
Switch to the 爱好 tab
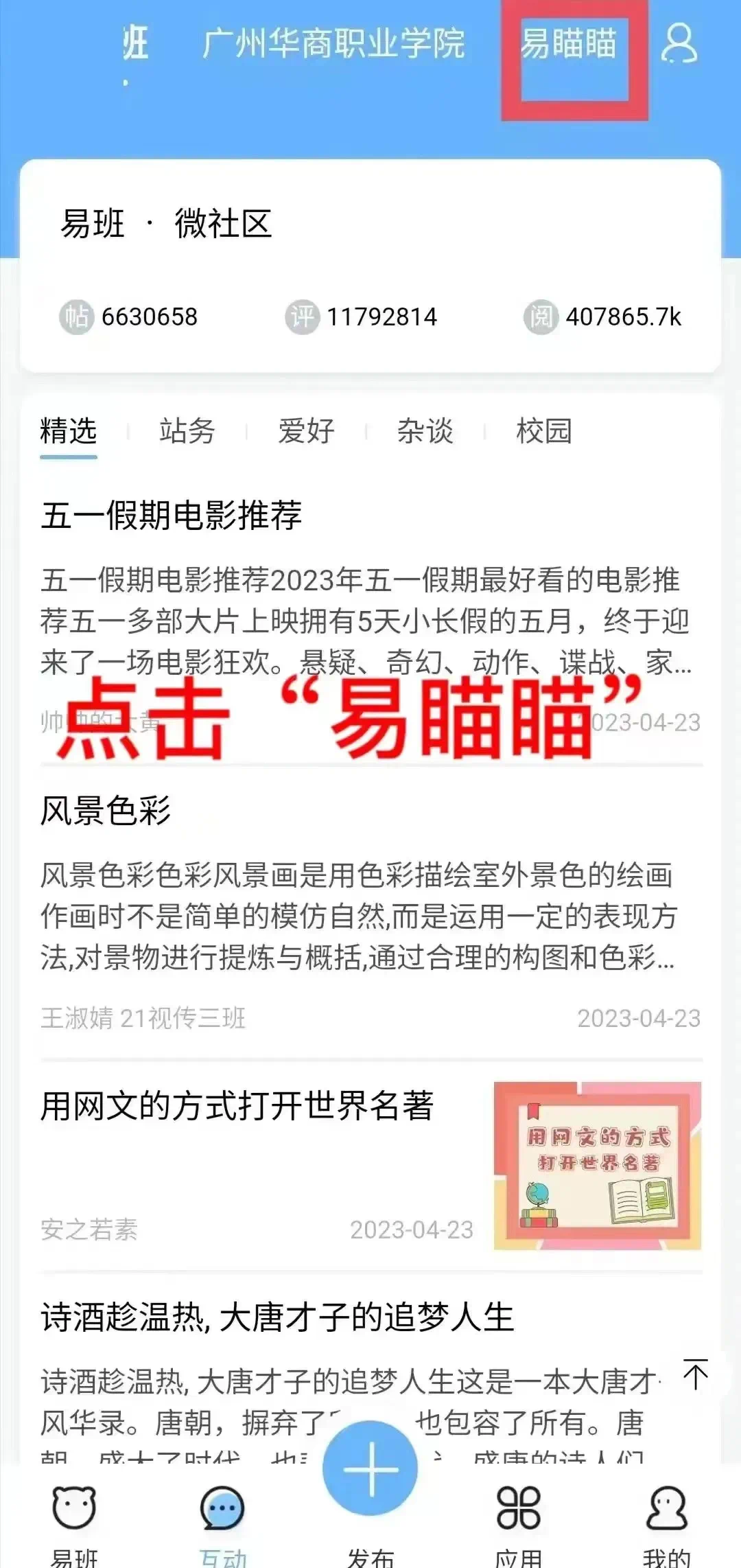[x=306, y=431]
